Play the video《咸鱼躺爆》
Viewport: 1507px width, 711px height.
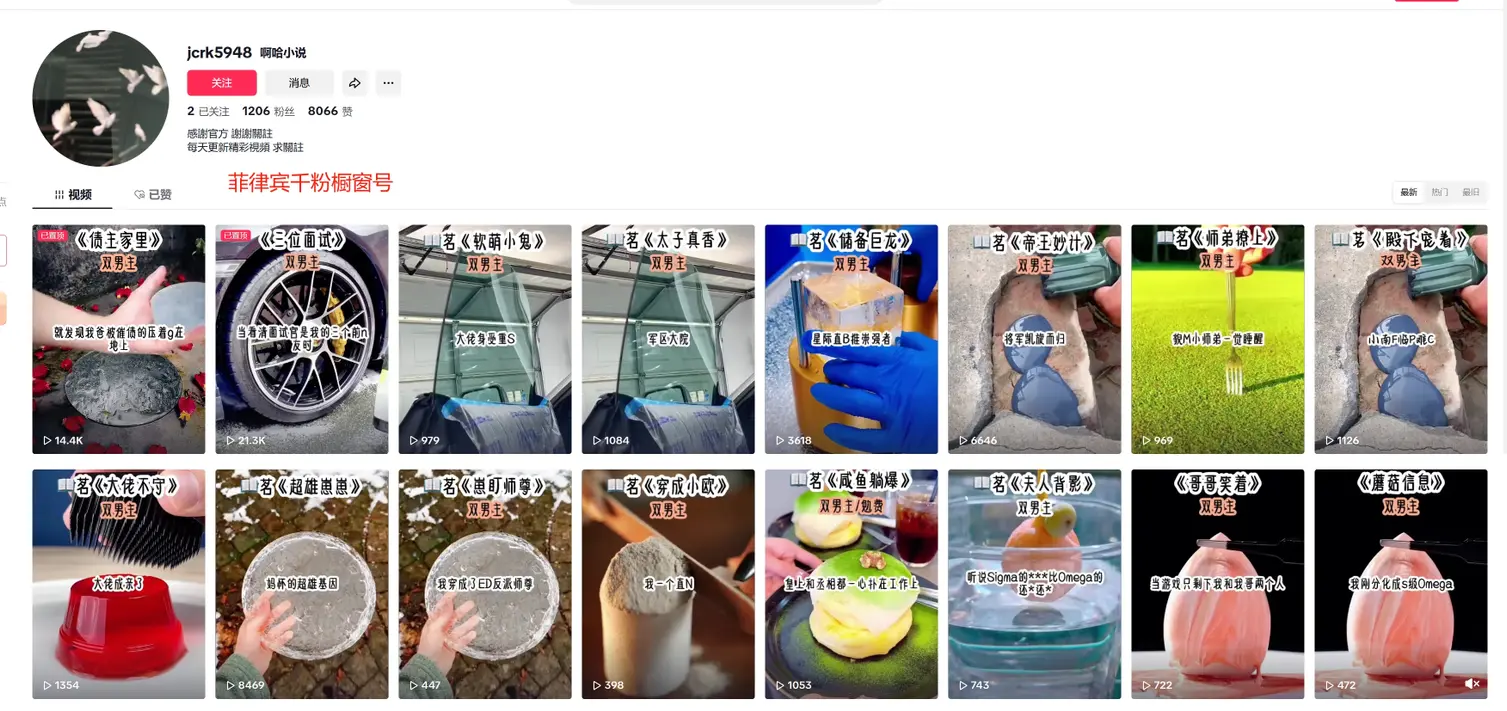click(851, 585)
